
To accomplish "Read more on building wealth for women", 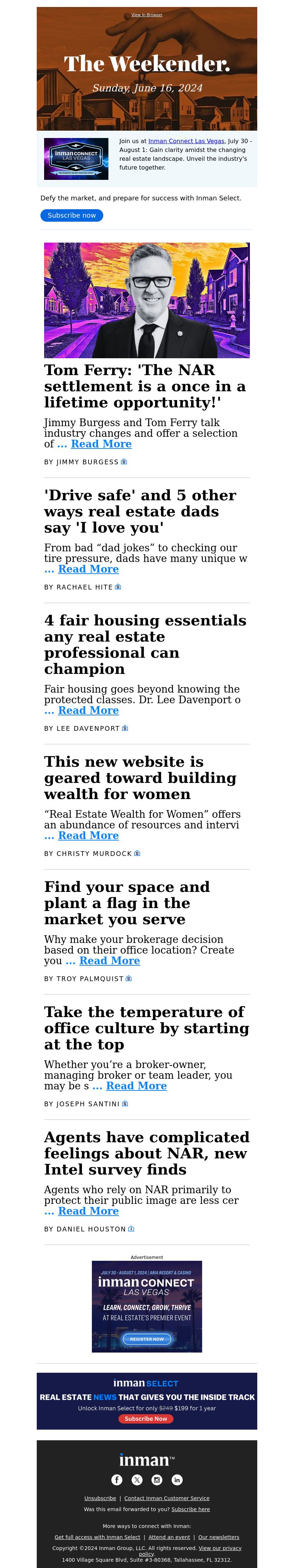I will [x=88, y=836].
